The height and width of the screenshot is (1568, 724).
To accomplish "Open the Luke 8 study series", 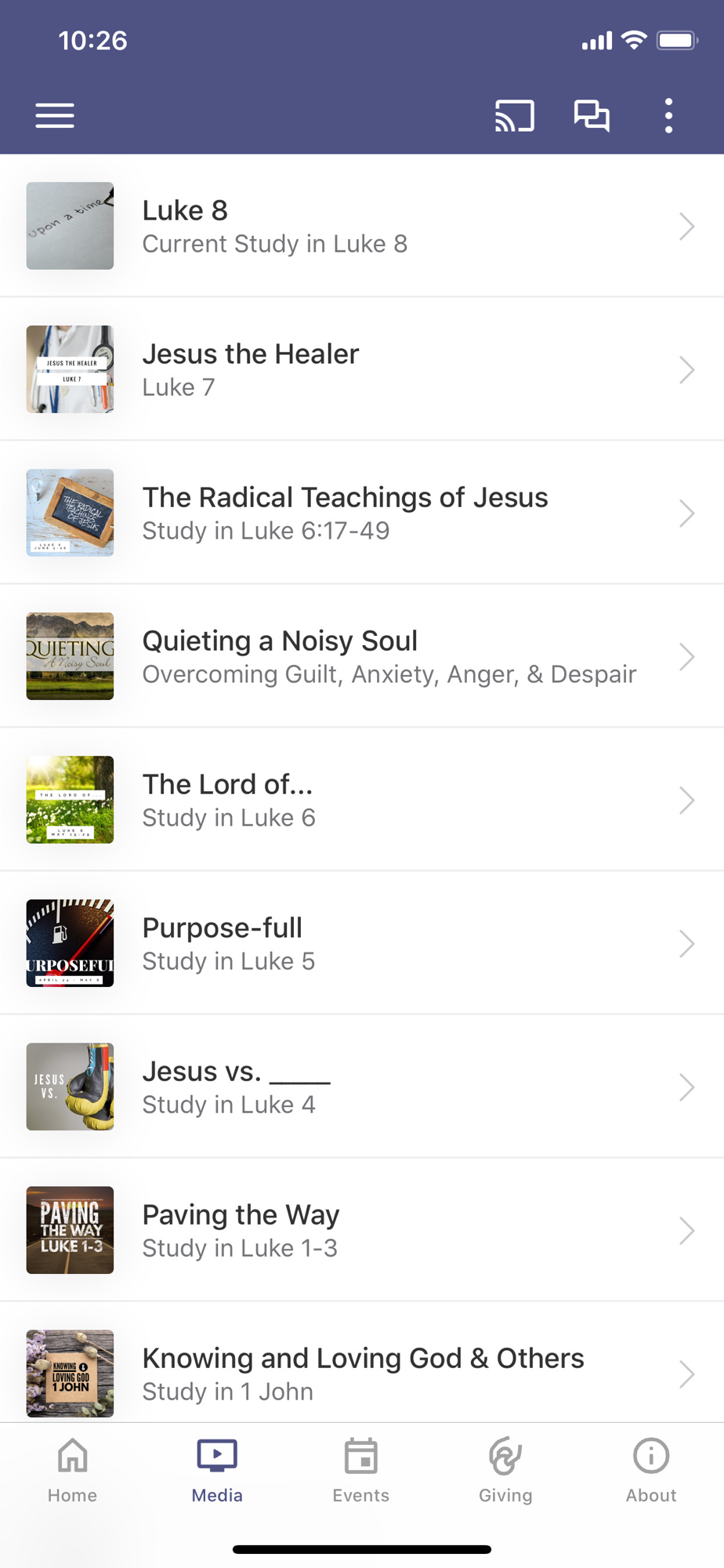I will pyautogui.click(x=360, y=227).
